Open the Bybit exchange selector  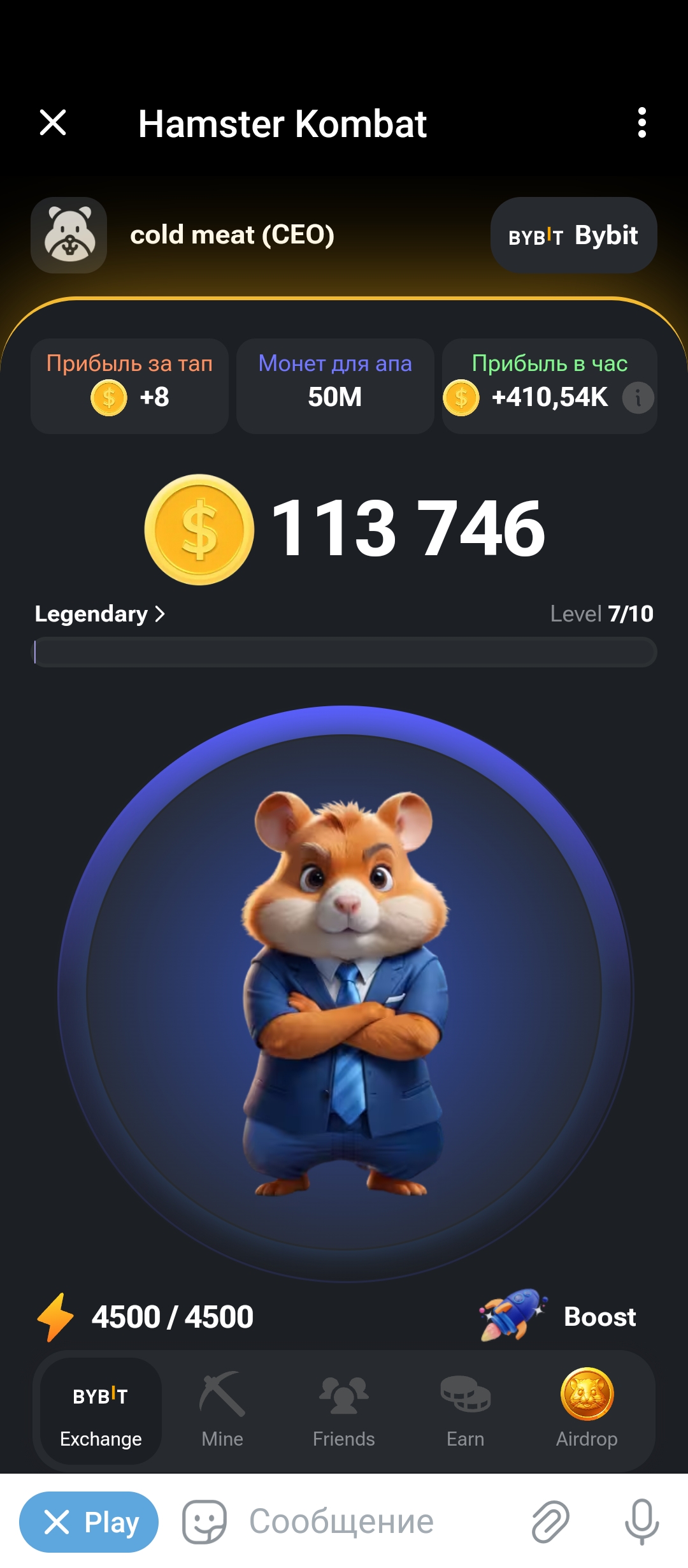pos(573,236)
